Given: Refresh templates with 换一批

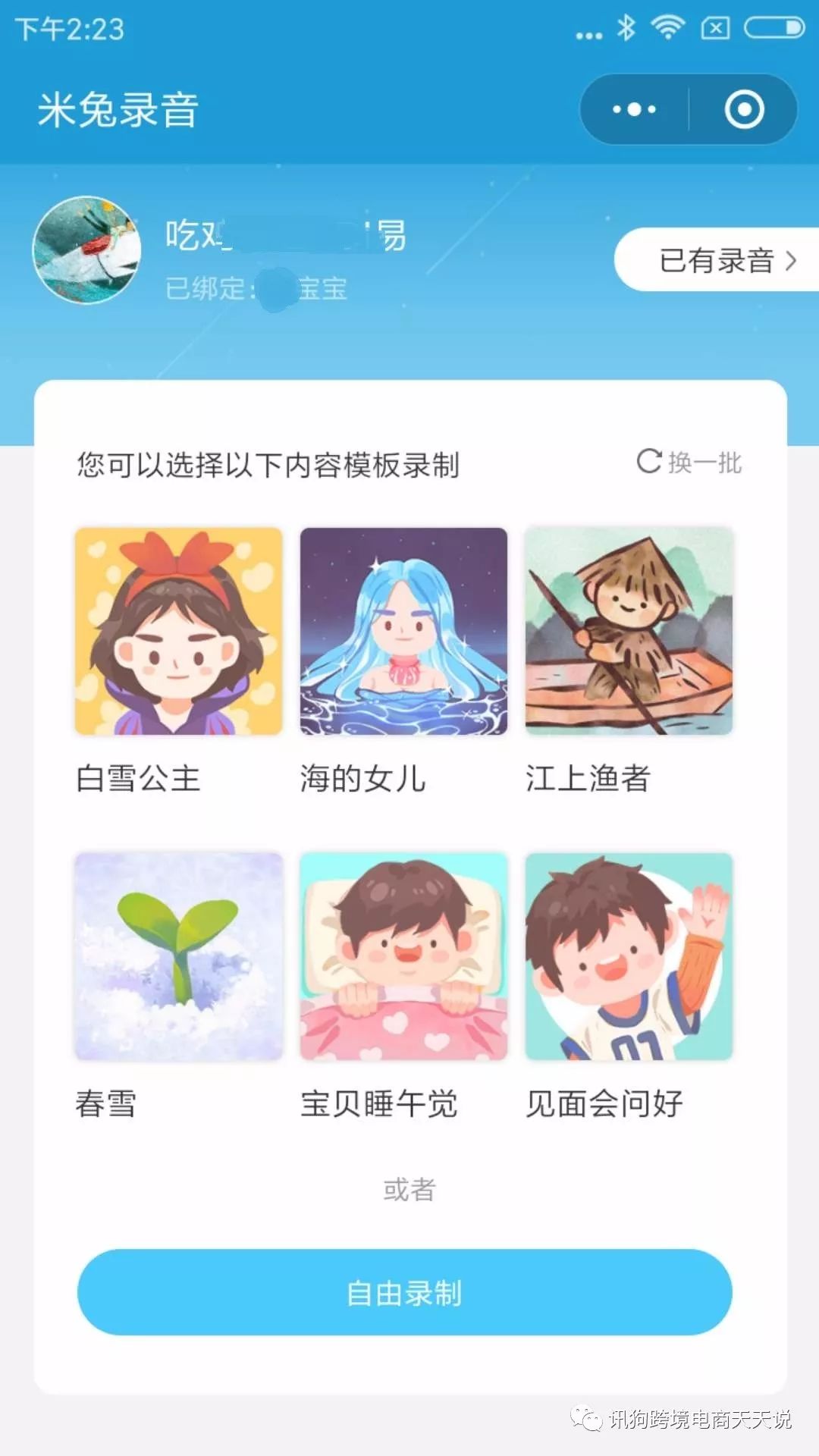Looking at the screenshot, I should point(689,462).
